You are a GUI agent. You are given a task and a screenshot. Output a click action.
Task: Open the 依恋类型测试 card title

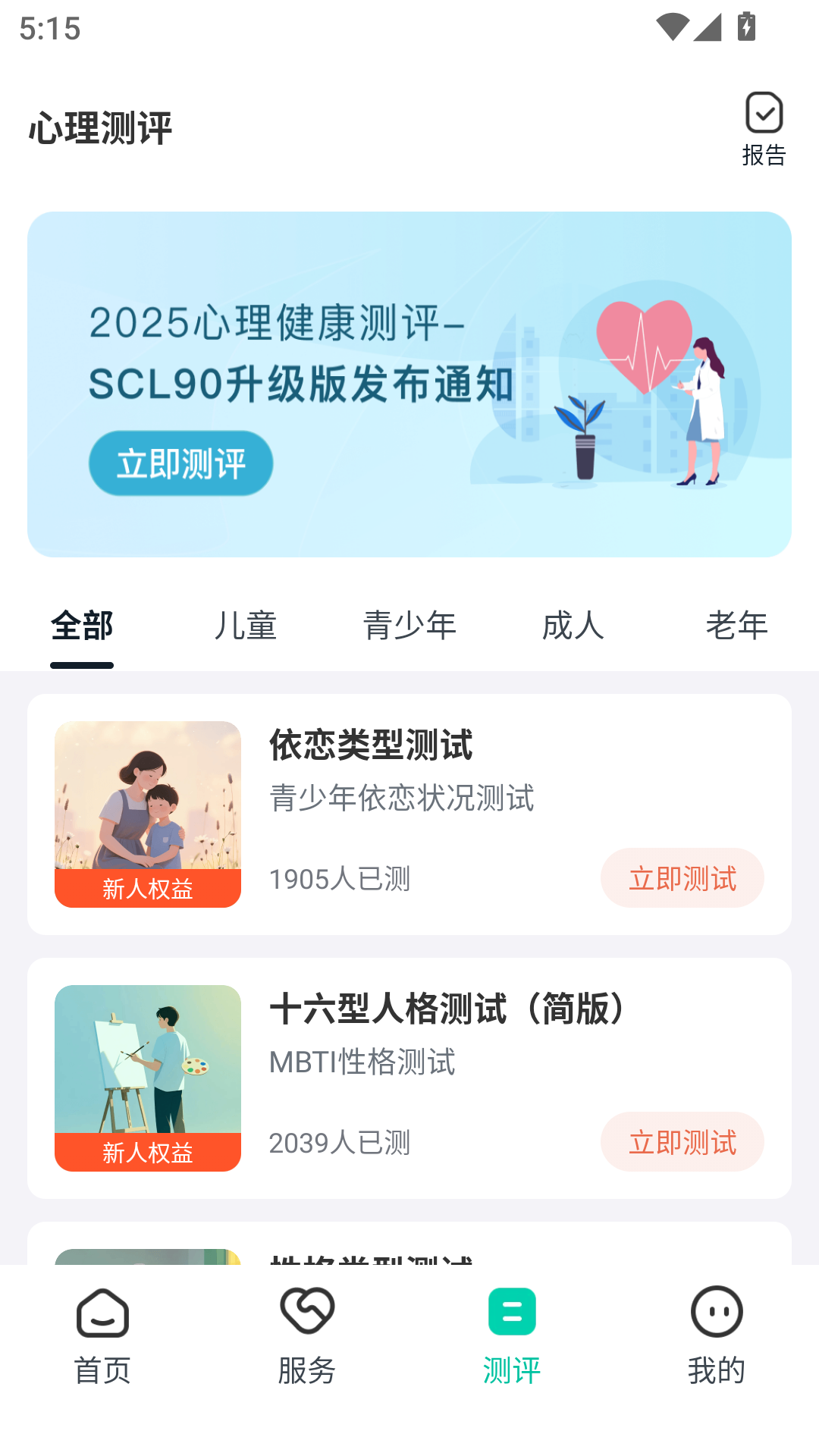tap(371, 746)
